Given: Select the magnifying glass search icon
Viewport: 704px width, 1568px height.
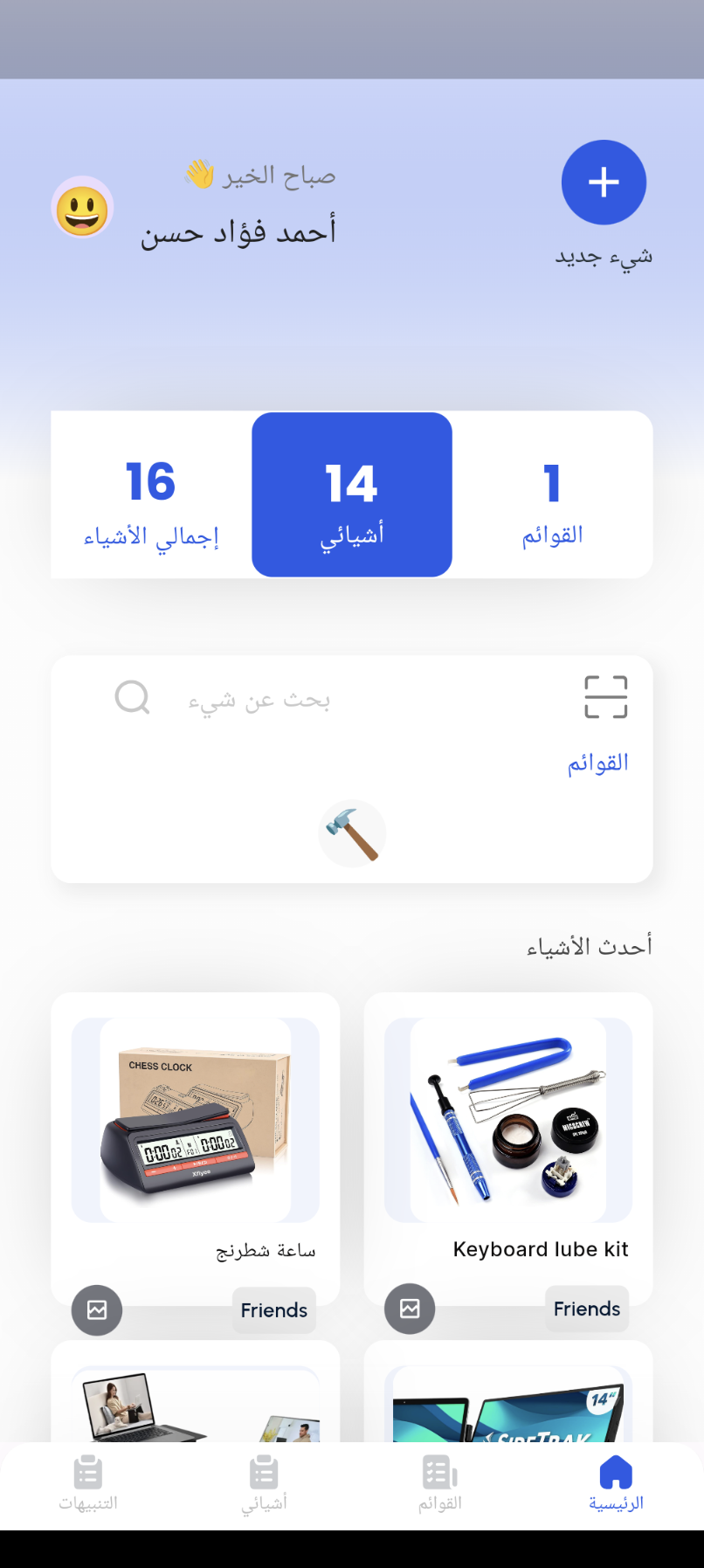Looking at the screenshot, I should pyautogui.click(x=132, y=696).
